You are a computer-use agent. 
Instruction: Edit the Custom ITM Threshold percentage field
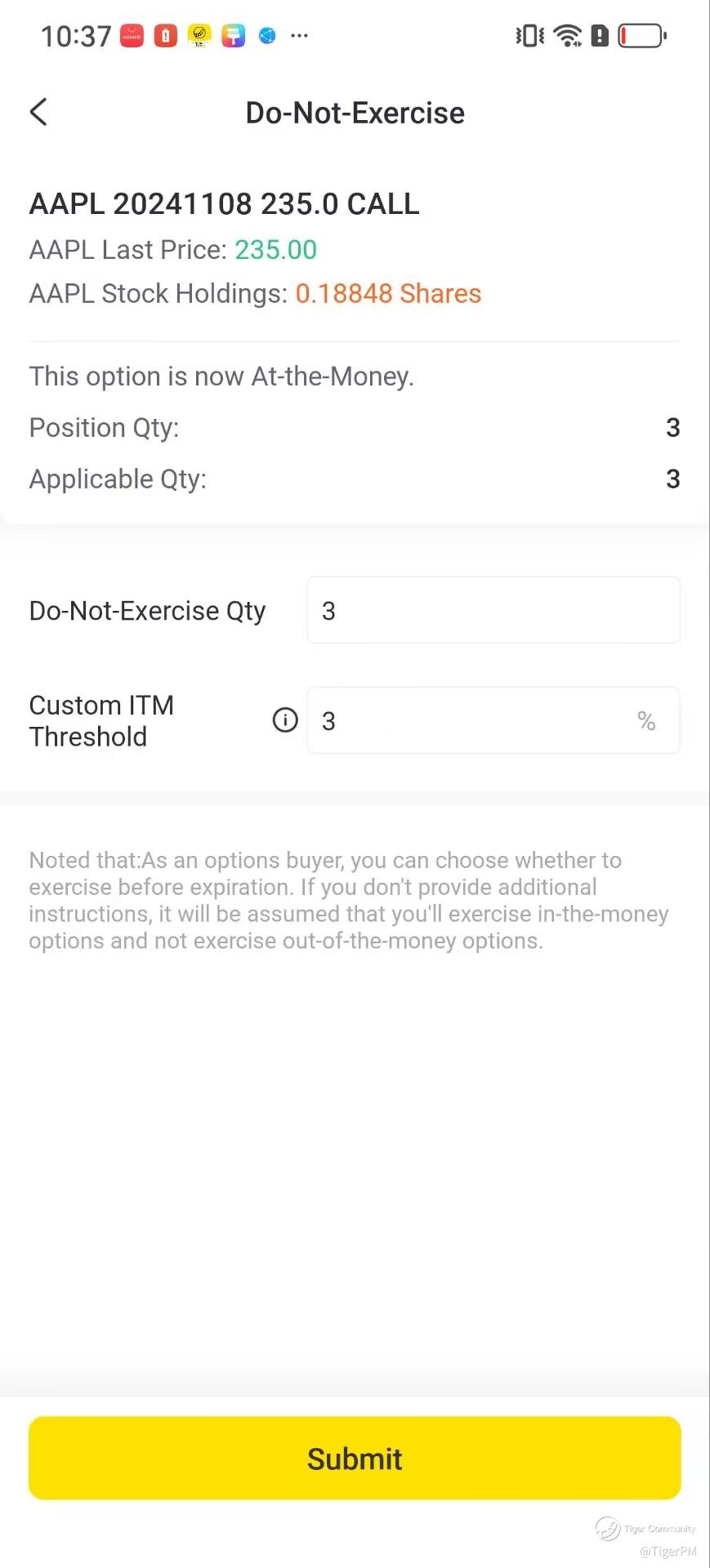point(474,720)
